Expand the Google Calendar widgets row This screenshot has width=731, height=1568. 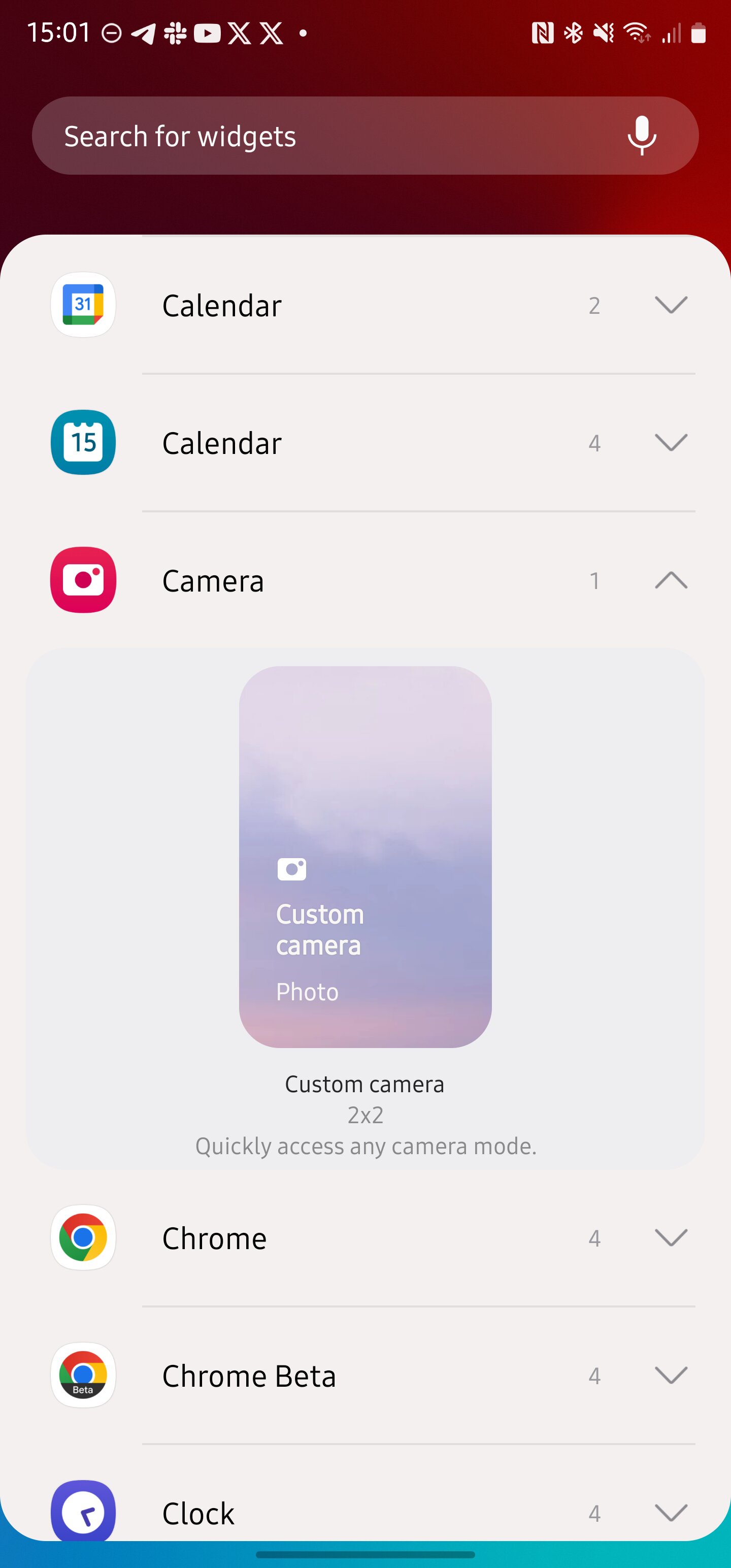365,305
